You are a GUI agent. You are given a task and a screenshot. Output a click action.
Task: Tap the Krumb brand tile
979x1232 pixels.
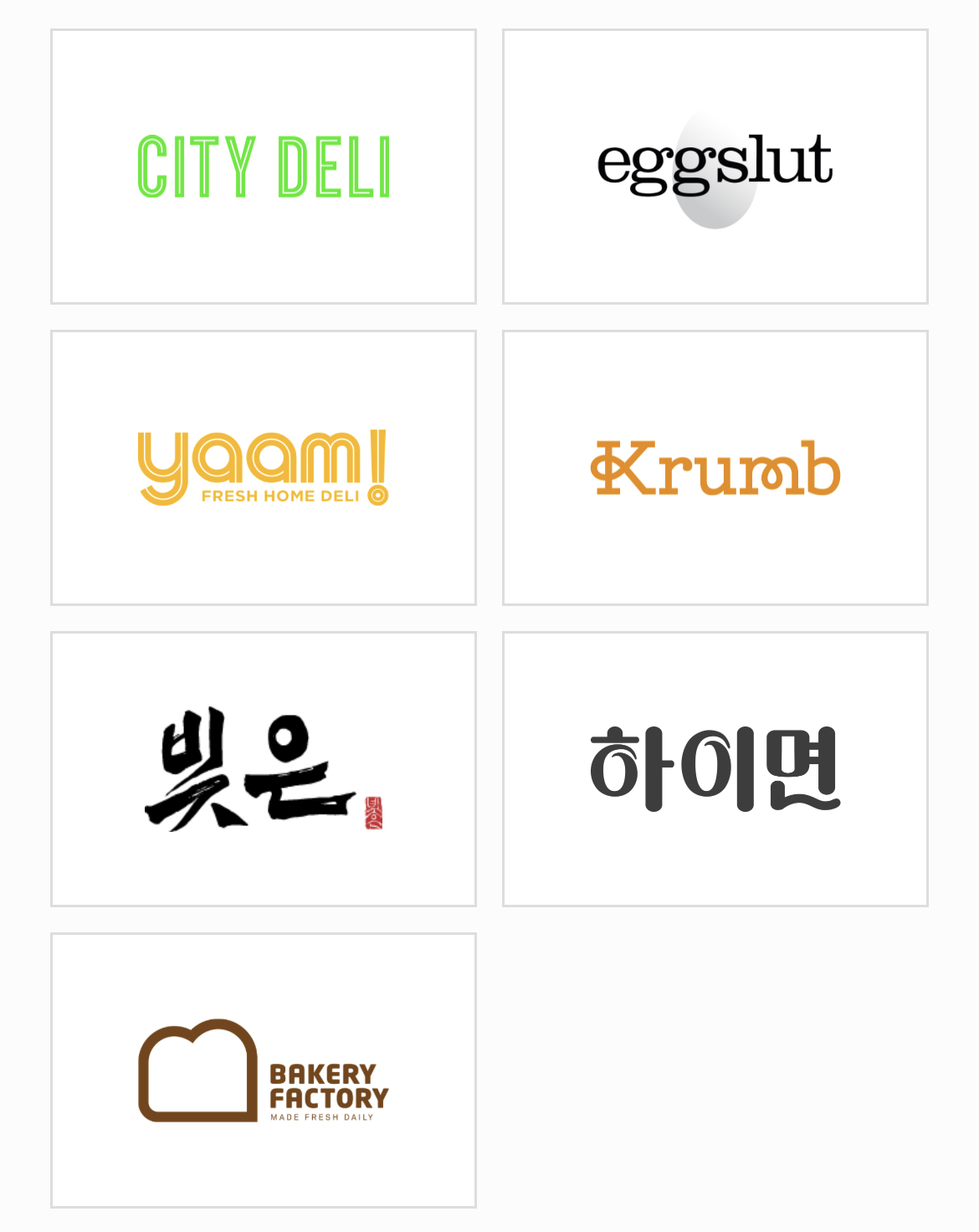coord(715,468)
